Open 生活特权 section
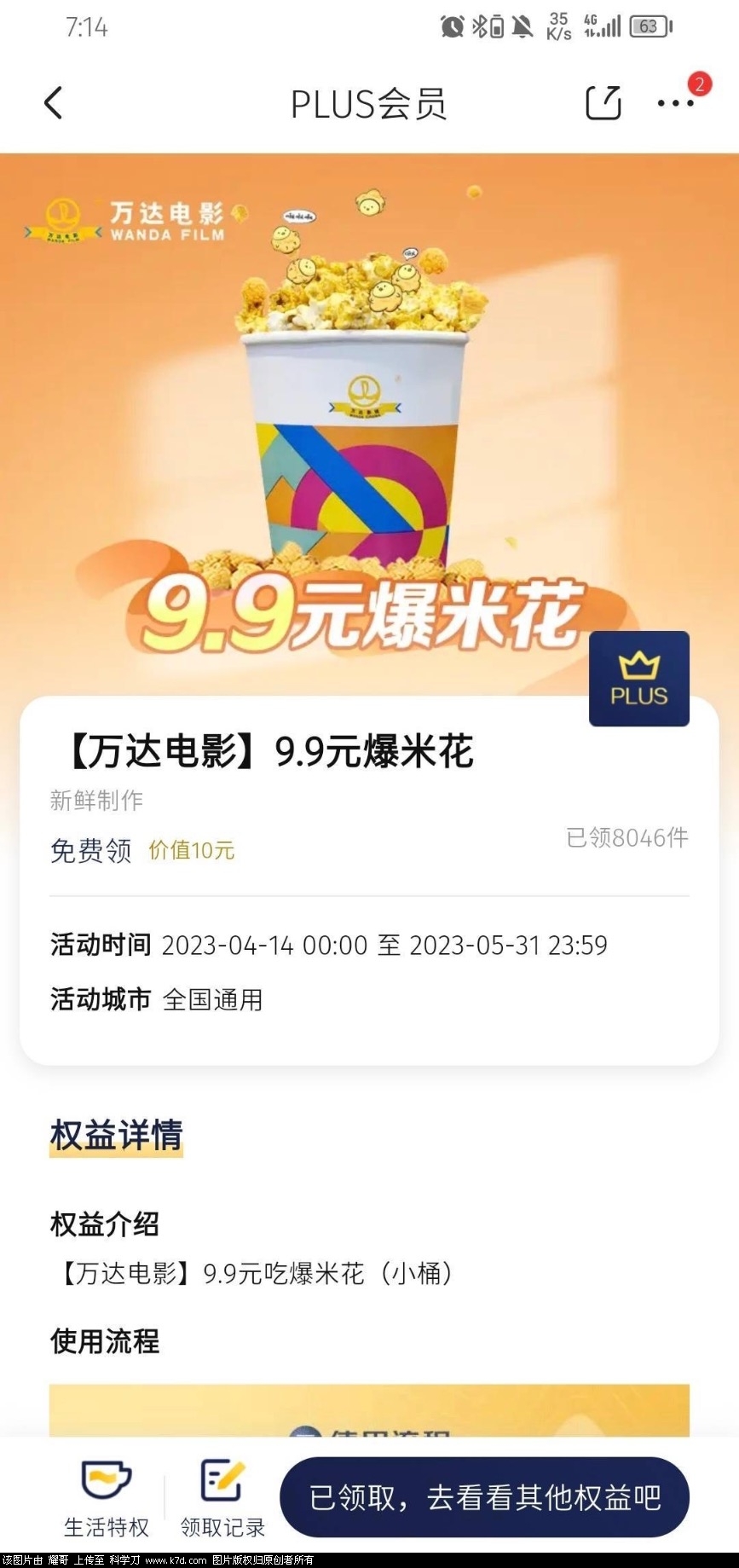The width and height of the screenshot is (739, 1568). [x=107, y=1498]
